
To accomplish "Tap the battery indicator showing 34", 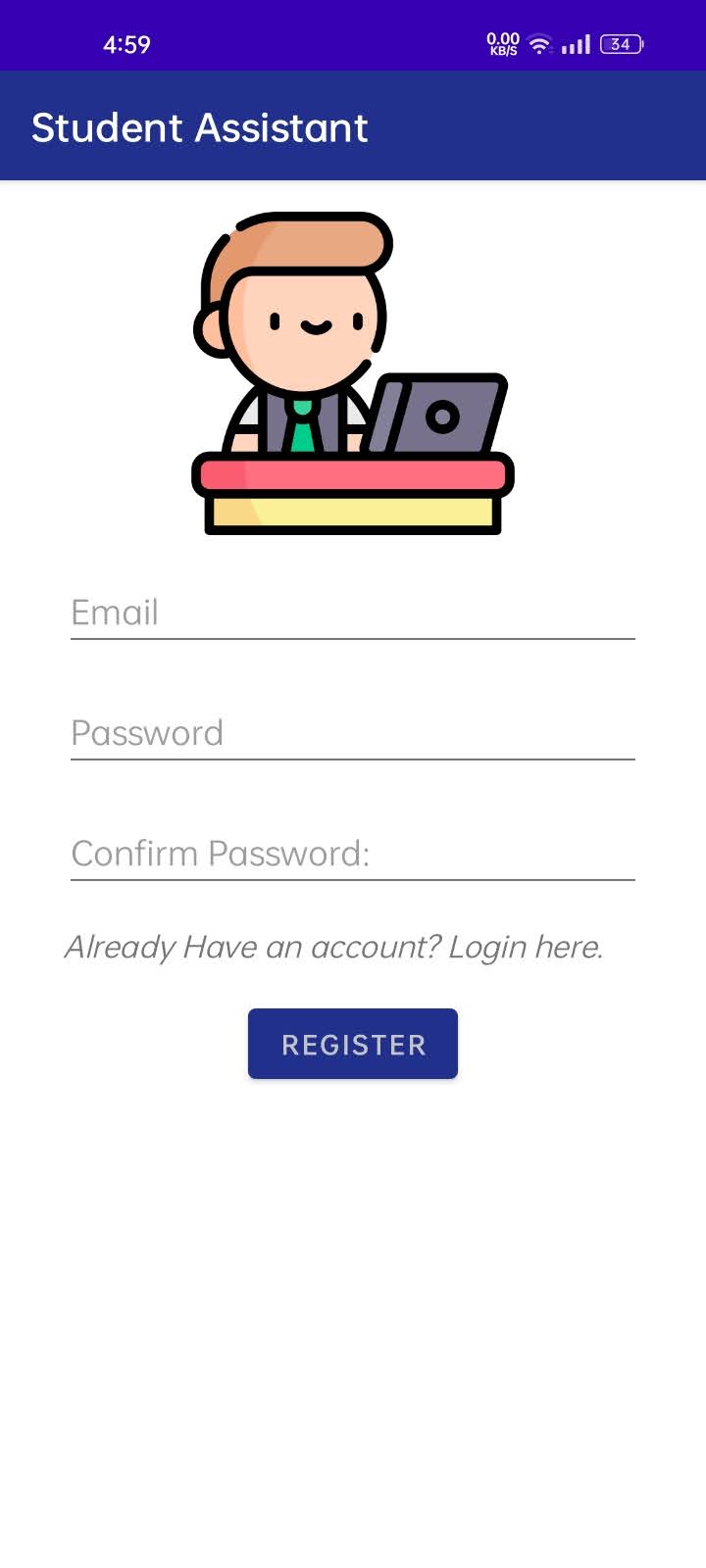I will pos(619,44).
